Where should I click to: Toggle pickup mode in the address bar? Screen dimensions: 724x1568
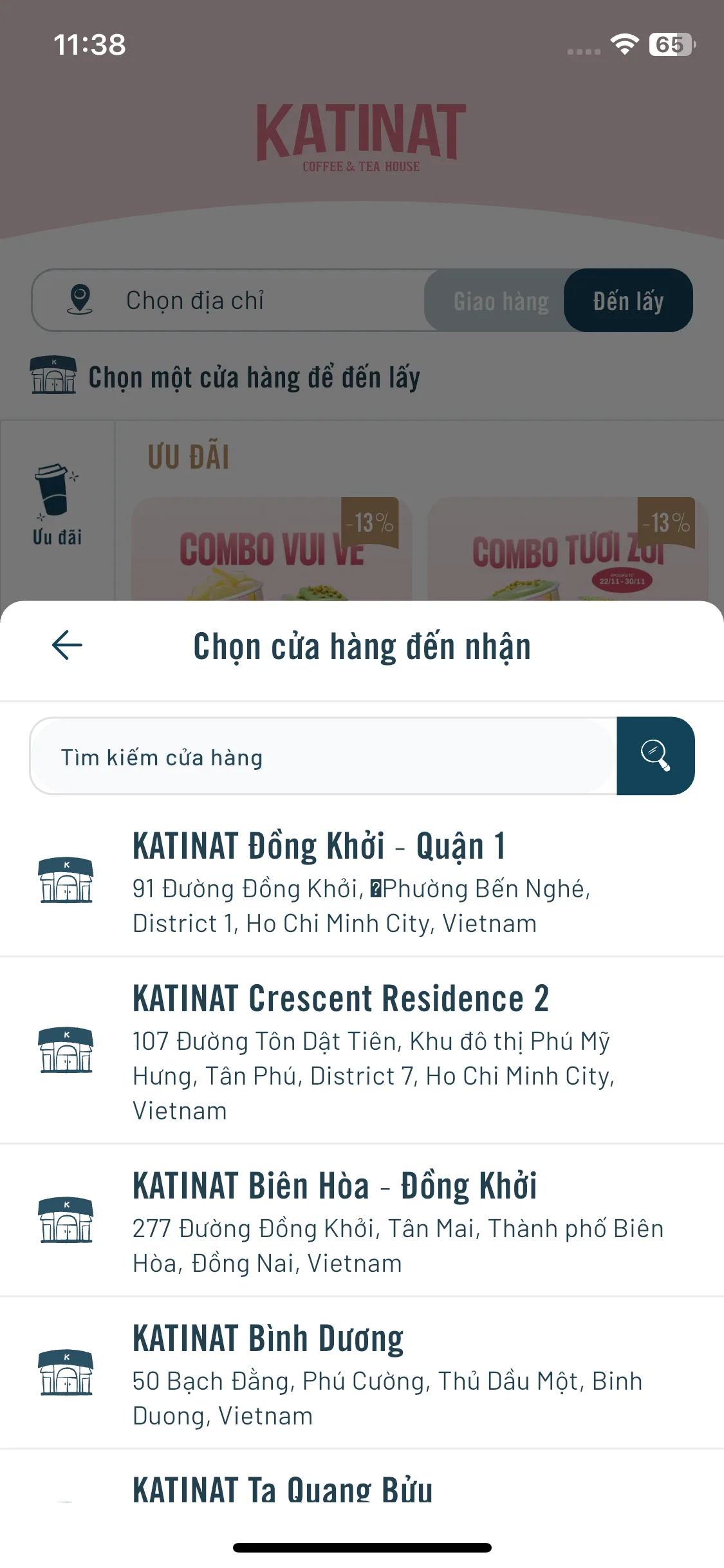tap(627, 300)
